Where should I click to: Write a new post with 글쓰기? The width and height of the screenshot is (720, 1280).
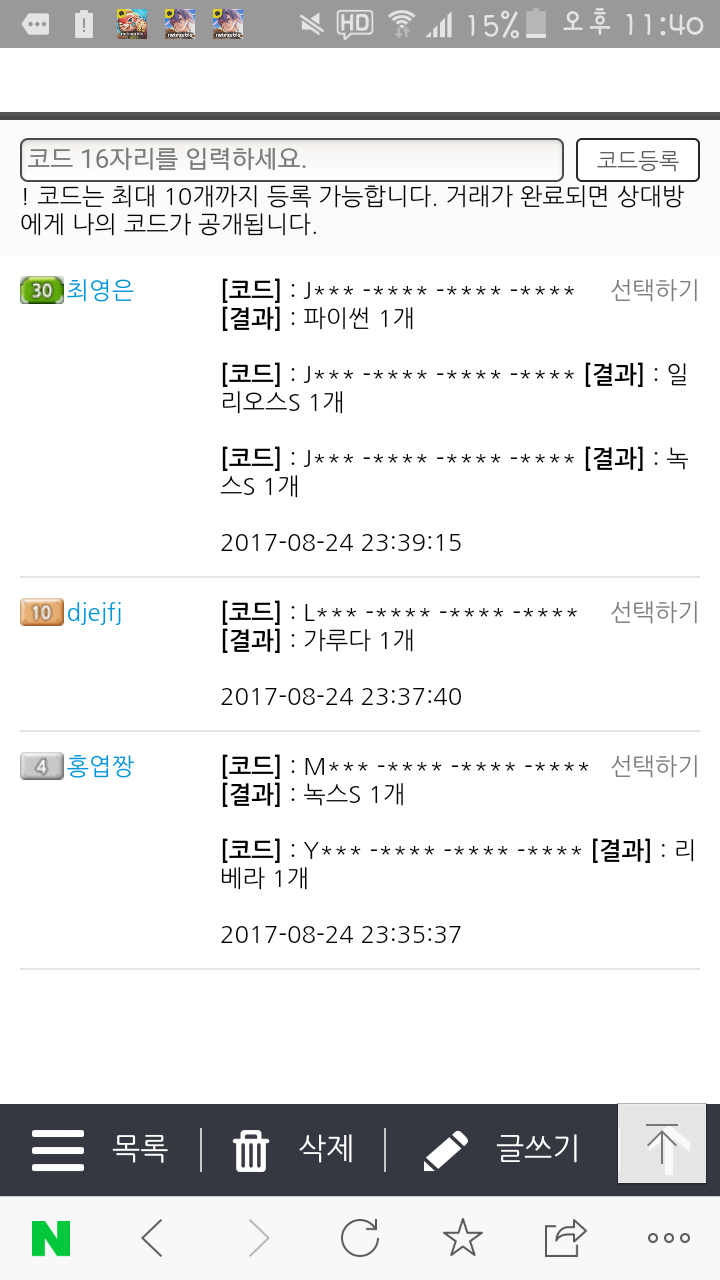(502, 1149)
